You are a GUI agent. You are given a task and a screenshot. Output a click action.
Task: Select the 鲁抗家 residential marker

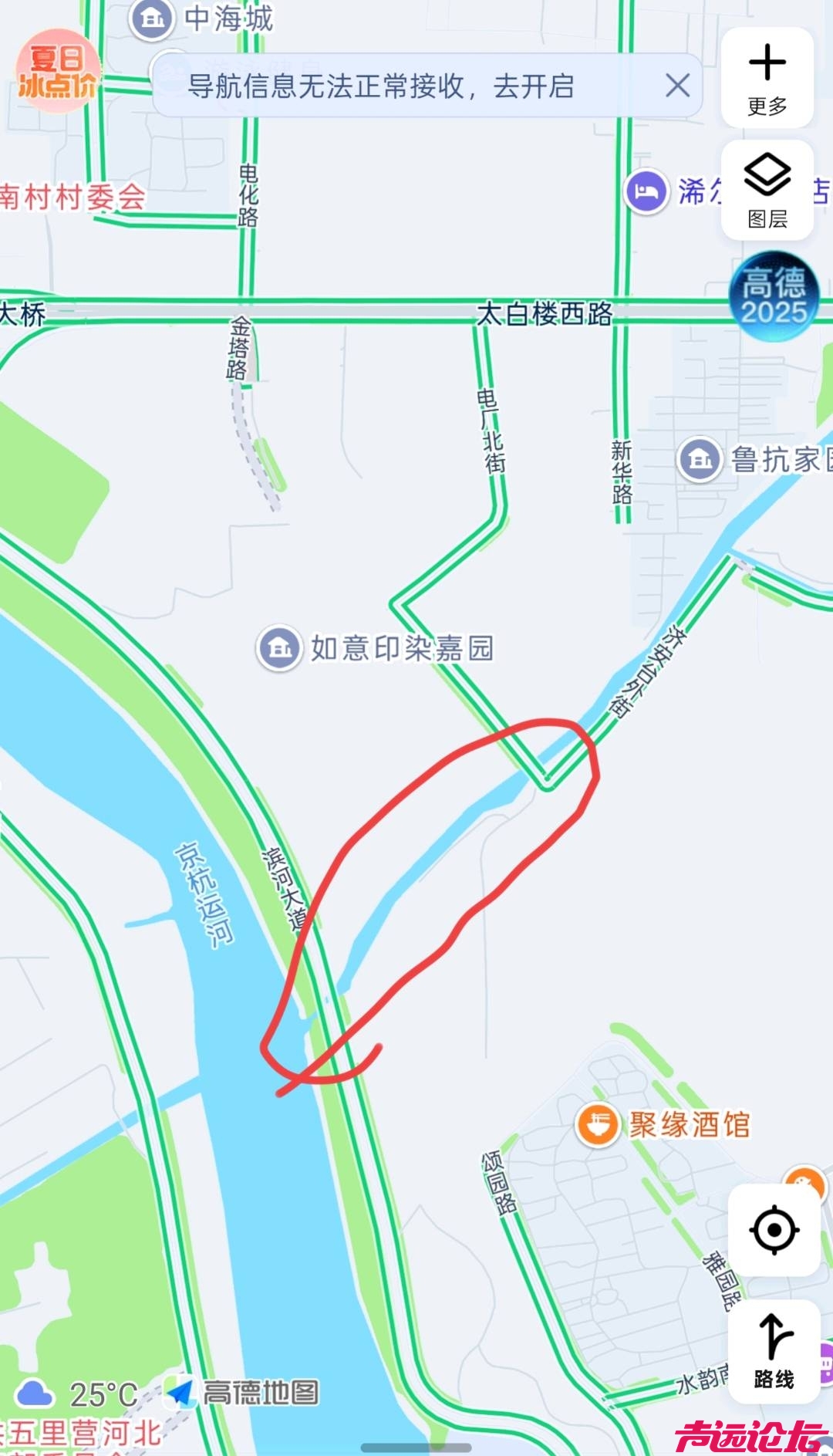coord(700,460)
